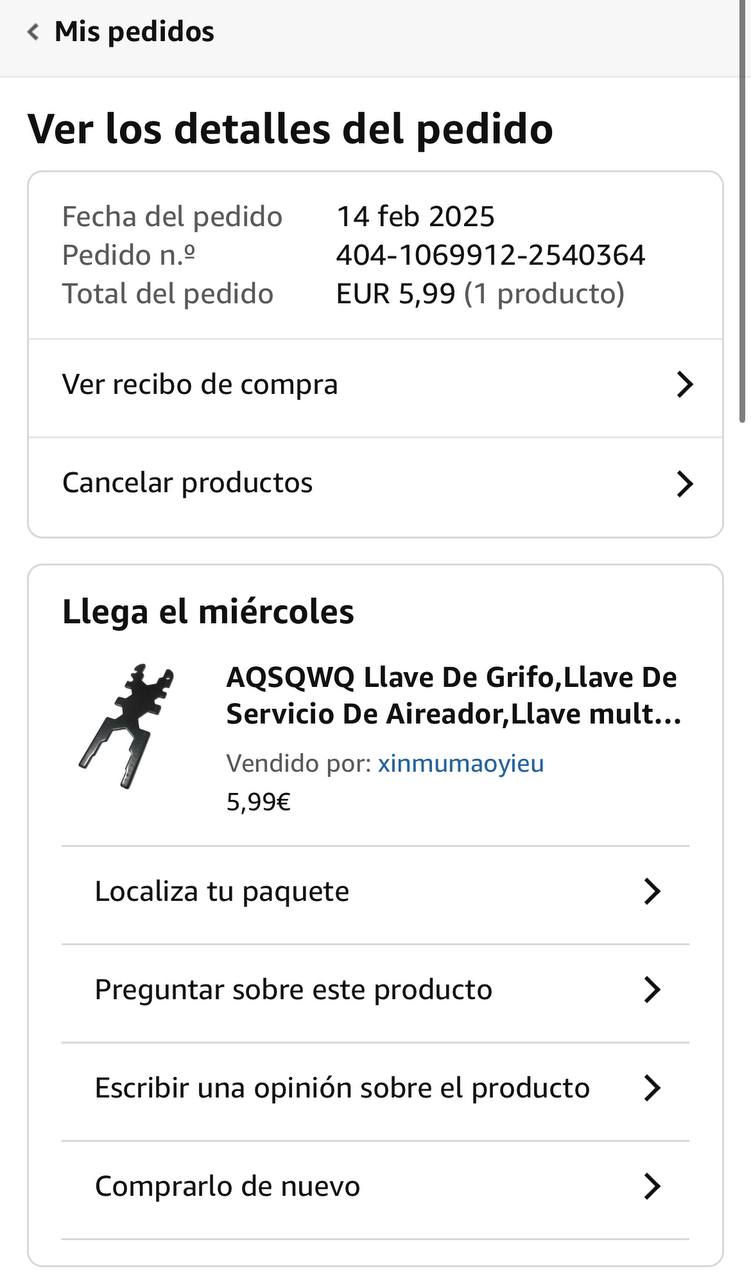Go back to Mis pedidos
This screenshot has height=1280, width=751.
(x=120, y=32)
